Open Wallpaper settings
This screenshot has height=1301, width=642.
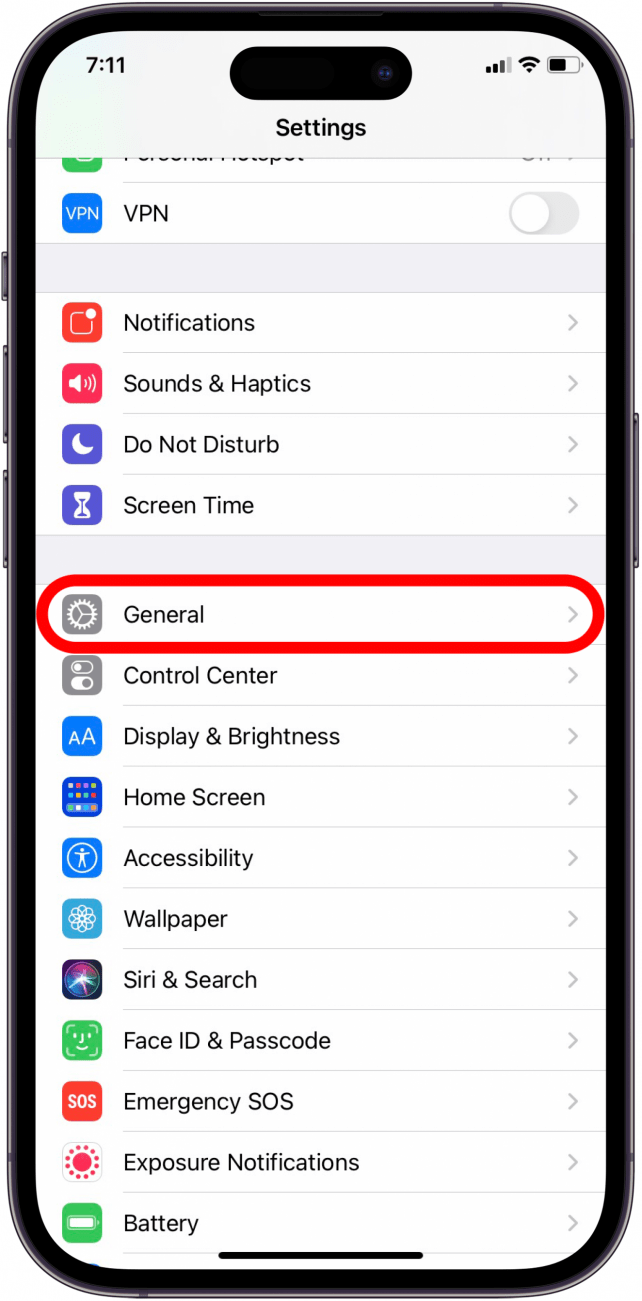[320, 920]
